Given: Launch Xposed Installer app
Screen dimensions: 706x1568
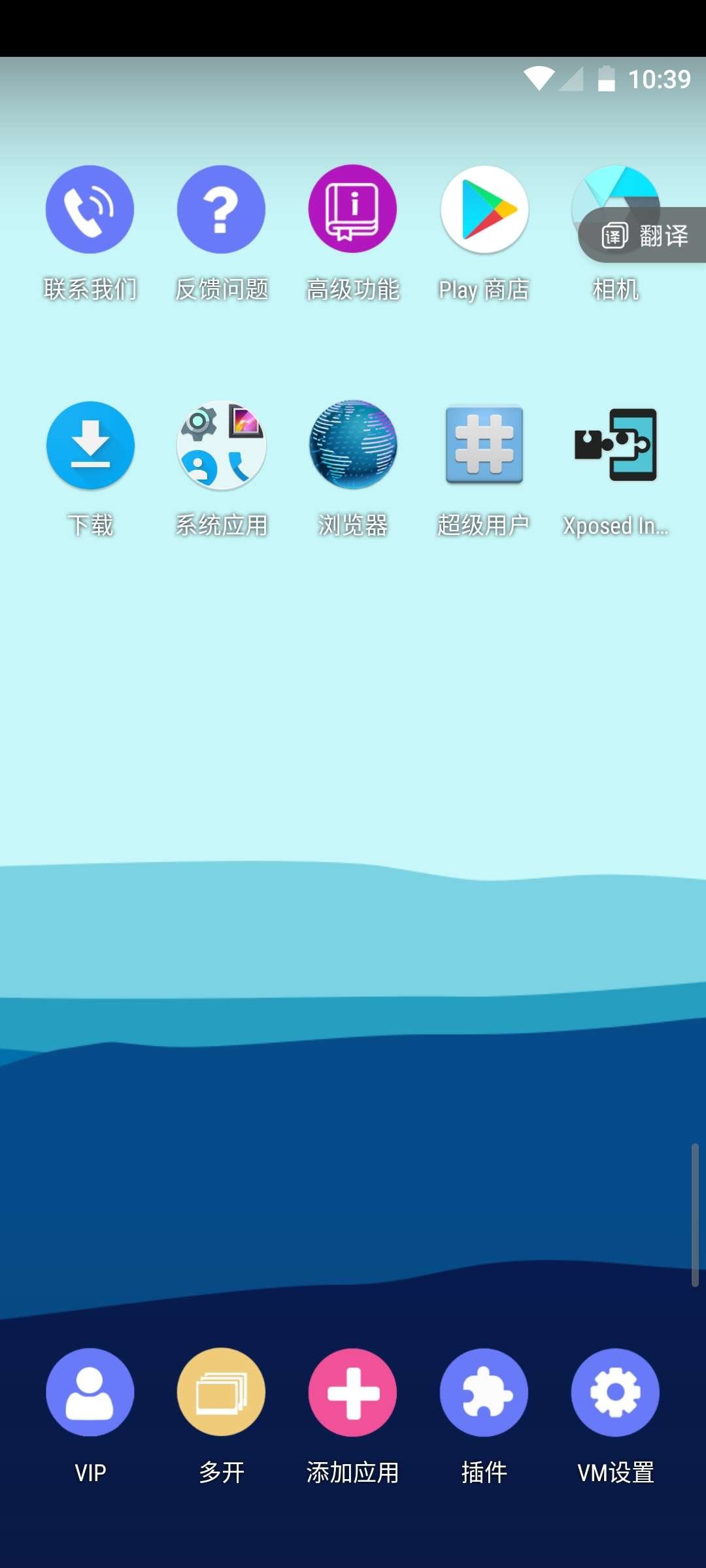Looking at the screenshot, I should point(616,446).
